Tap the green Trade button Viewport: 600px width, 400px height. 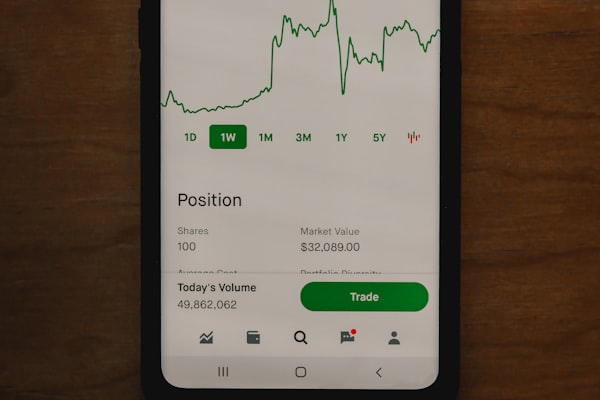pyautogui.click(x=364, y=297)
